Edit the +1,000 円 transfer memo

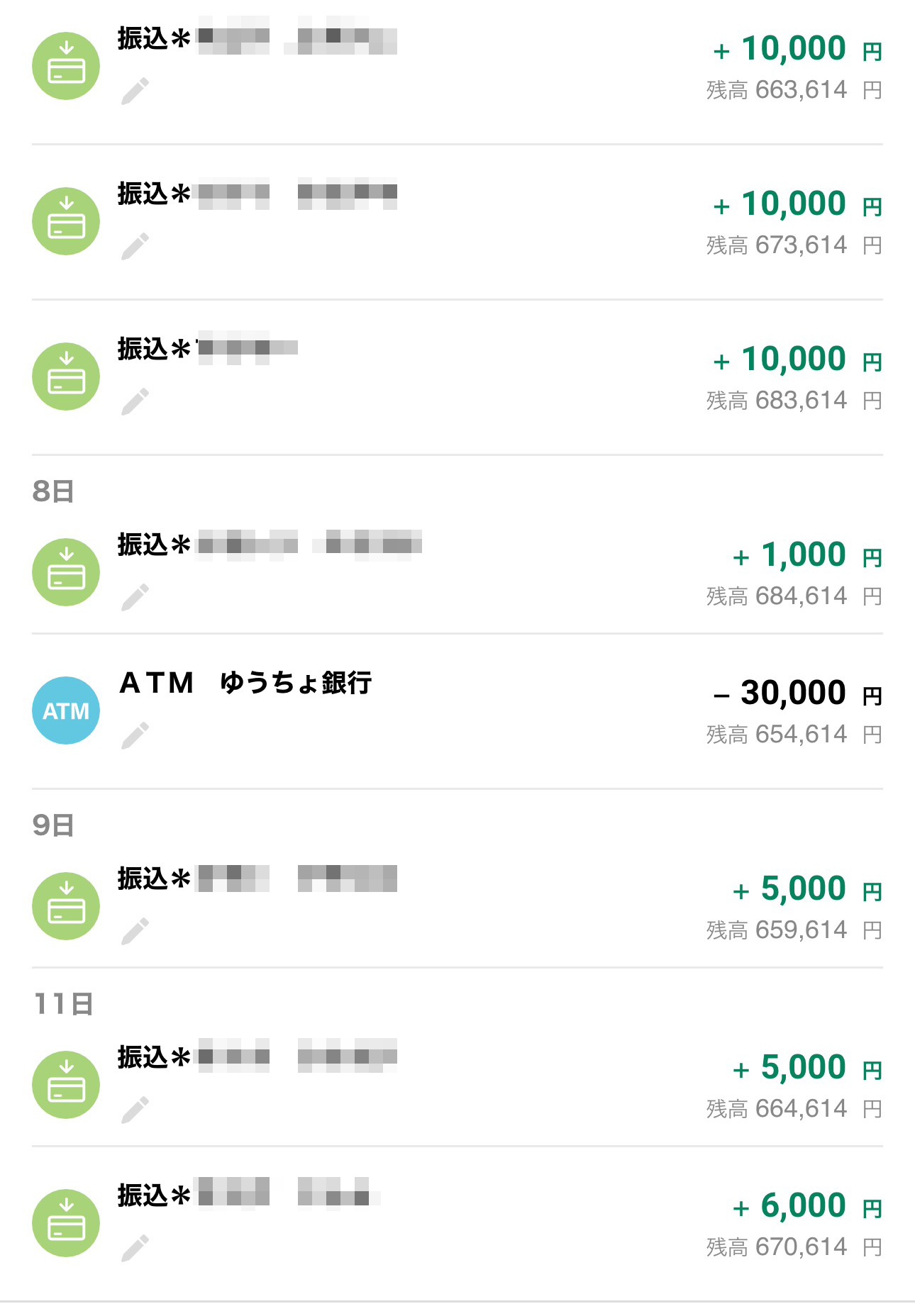click(x=135, y=597)
